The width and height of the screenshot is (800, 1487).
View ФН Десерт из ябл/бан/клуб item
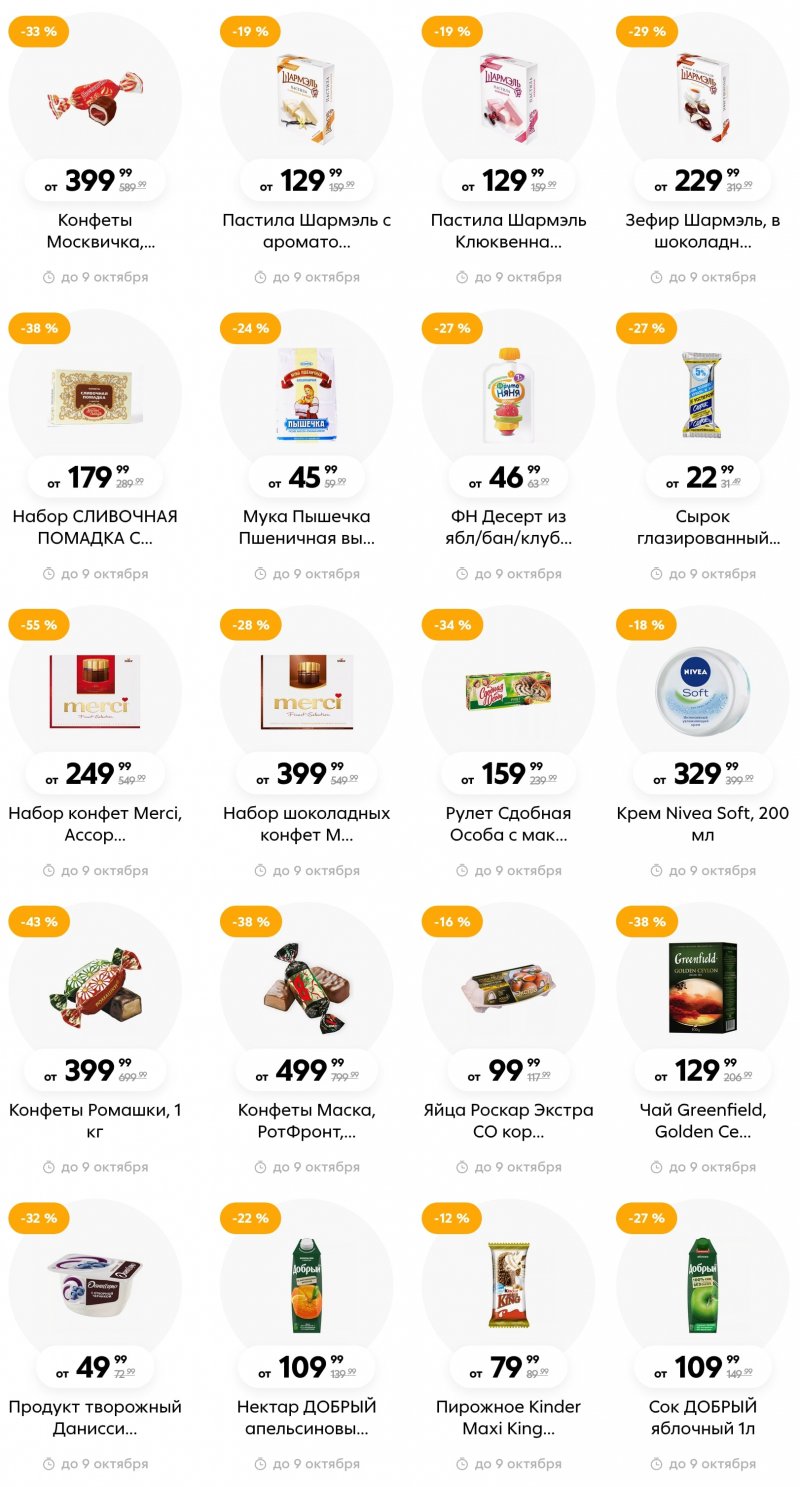pyautogui.click(x=508, y=396)
